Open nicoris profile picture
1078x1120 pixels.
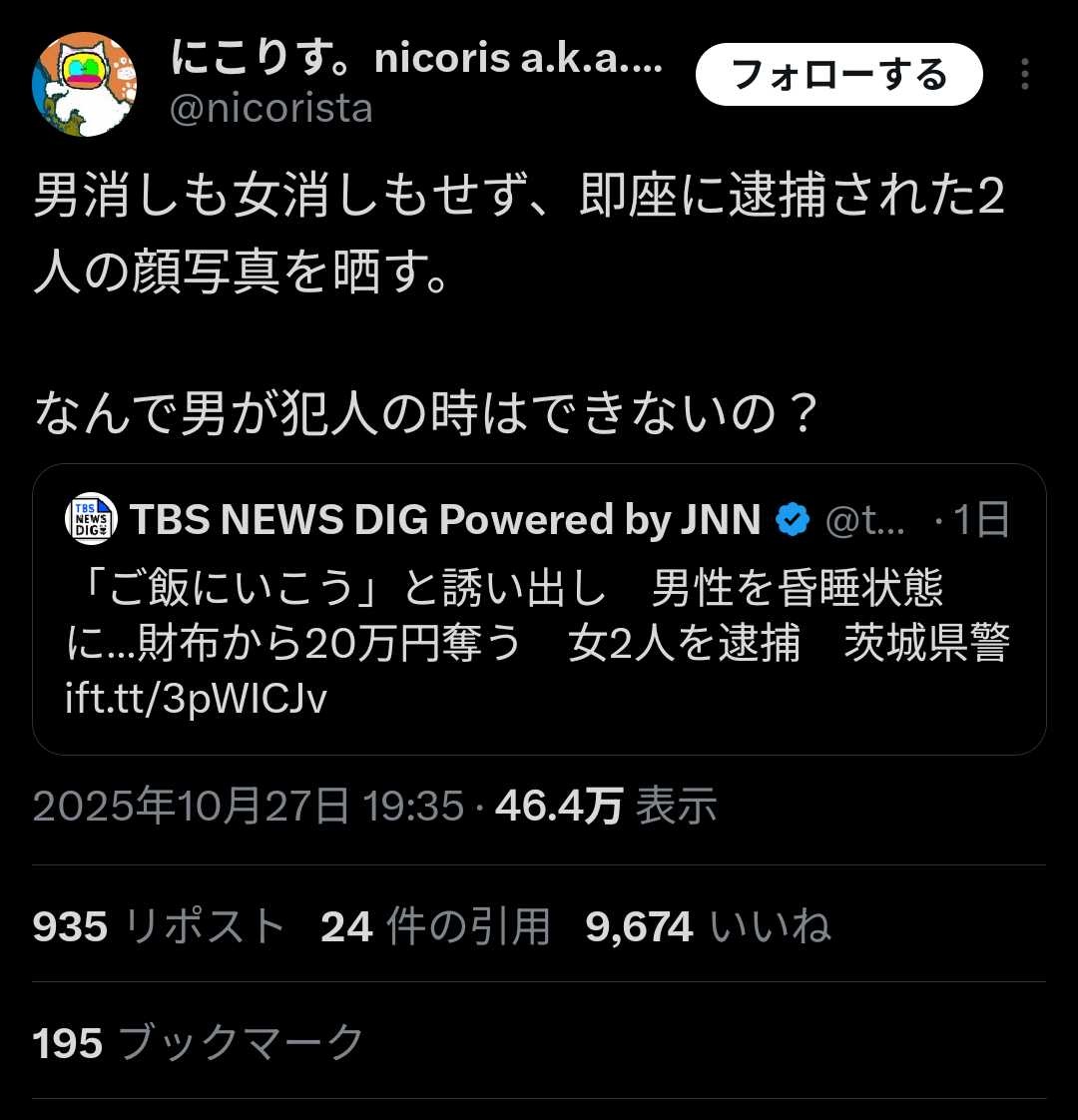[85, 85]
